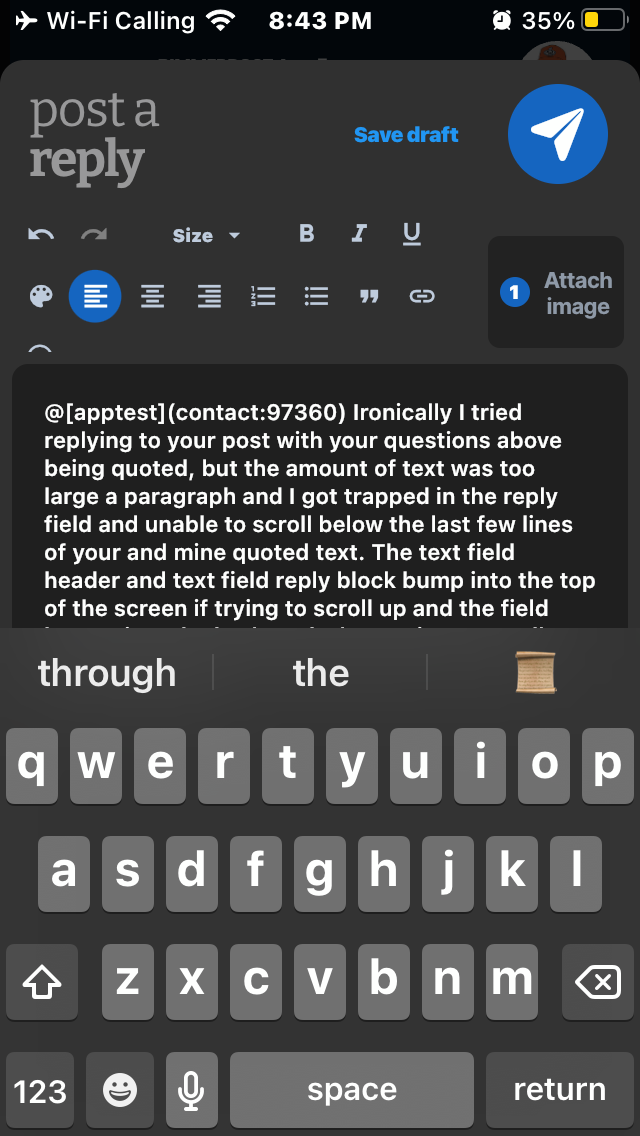640x1136 pixels.
Task: Insert a numbered list
Action: click(x=263, y=296)
